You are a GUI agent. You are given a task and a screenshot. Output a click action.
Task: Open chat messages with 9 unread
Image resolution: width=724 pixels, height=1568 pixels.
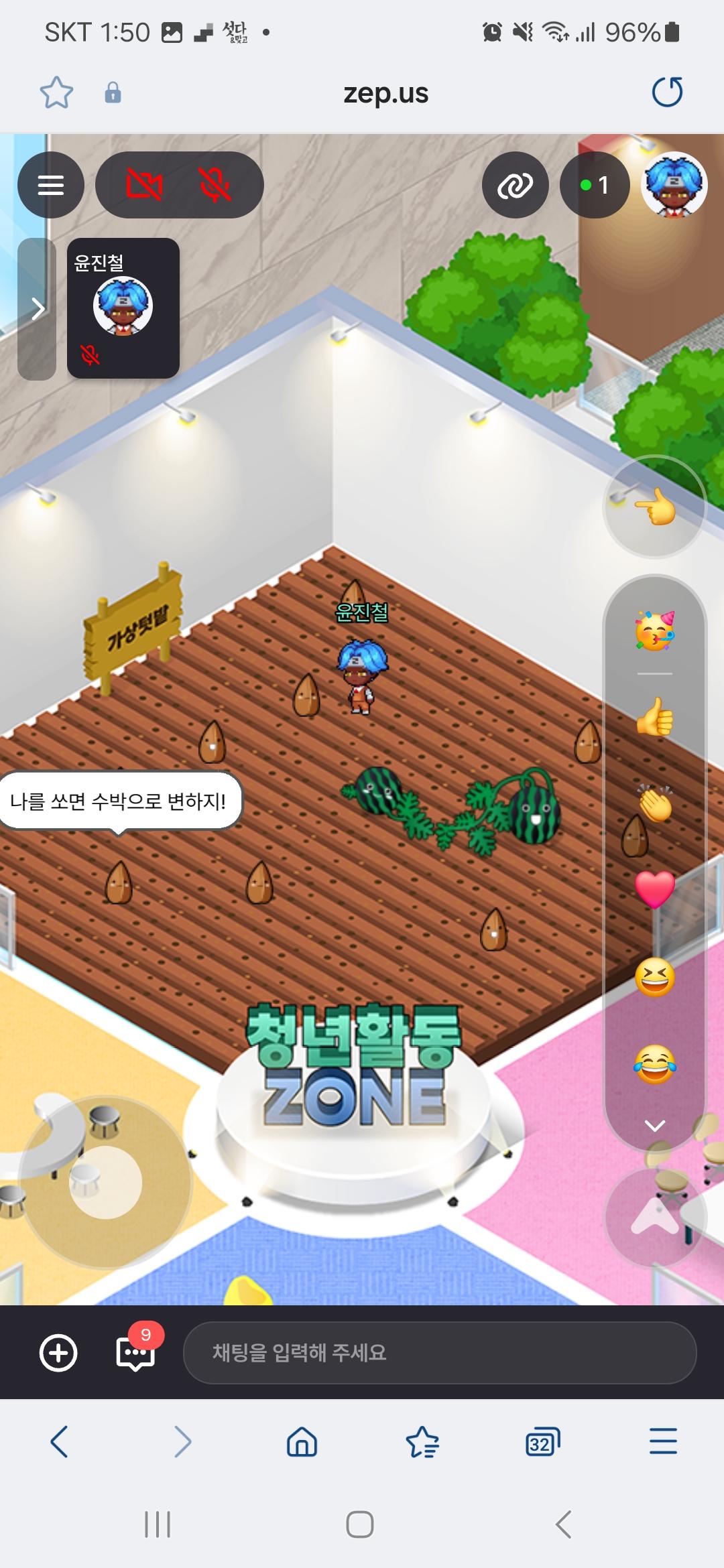[x=135, y=1352]
